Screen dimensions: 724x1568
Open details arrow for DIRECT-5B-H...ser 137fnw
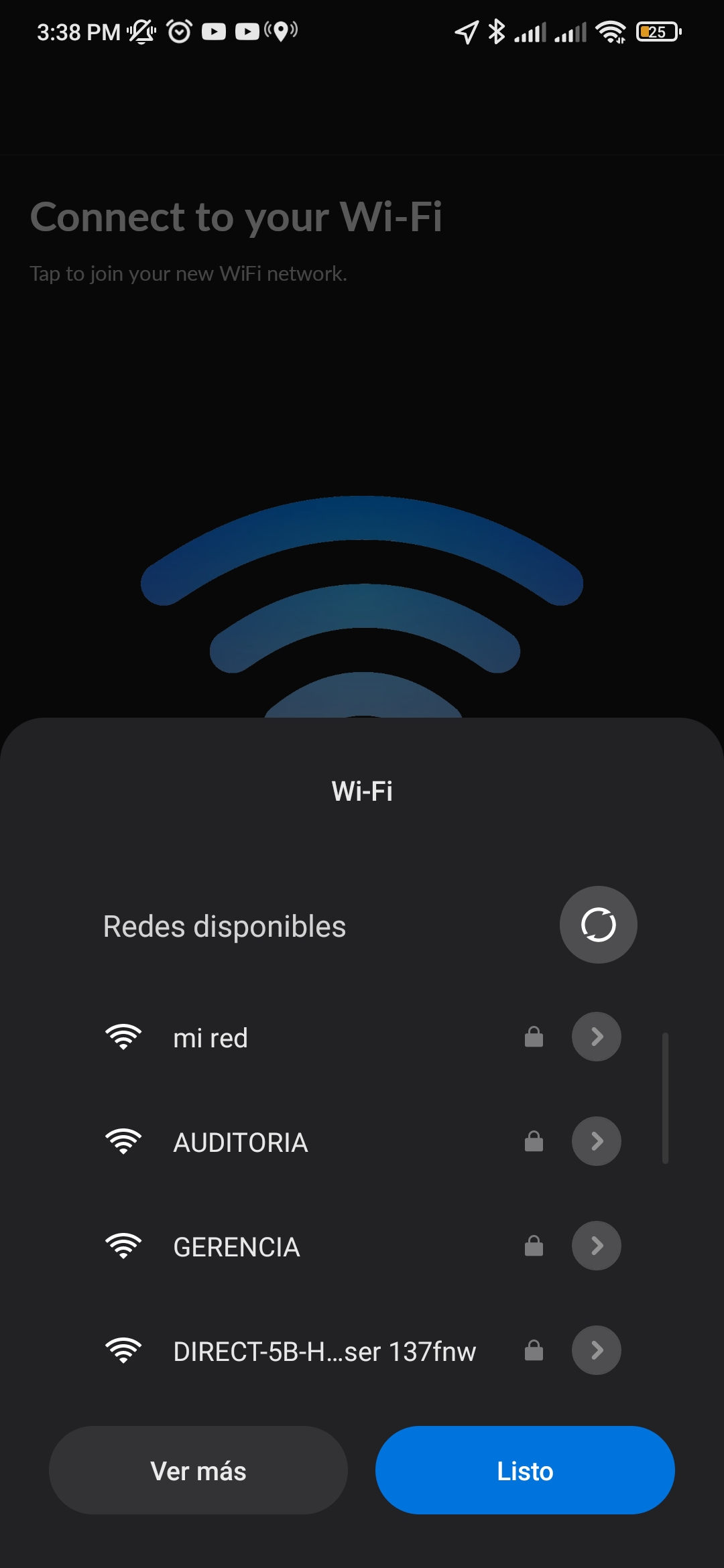pyautogui.click(x=596, y=1350)
